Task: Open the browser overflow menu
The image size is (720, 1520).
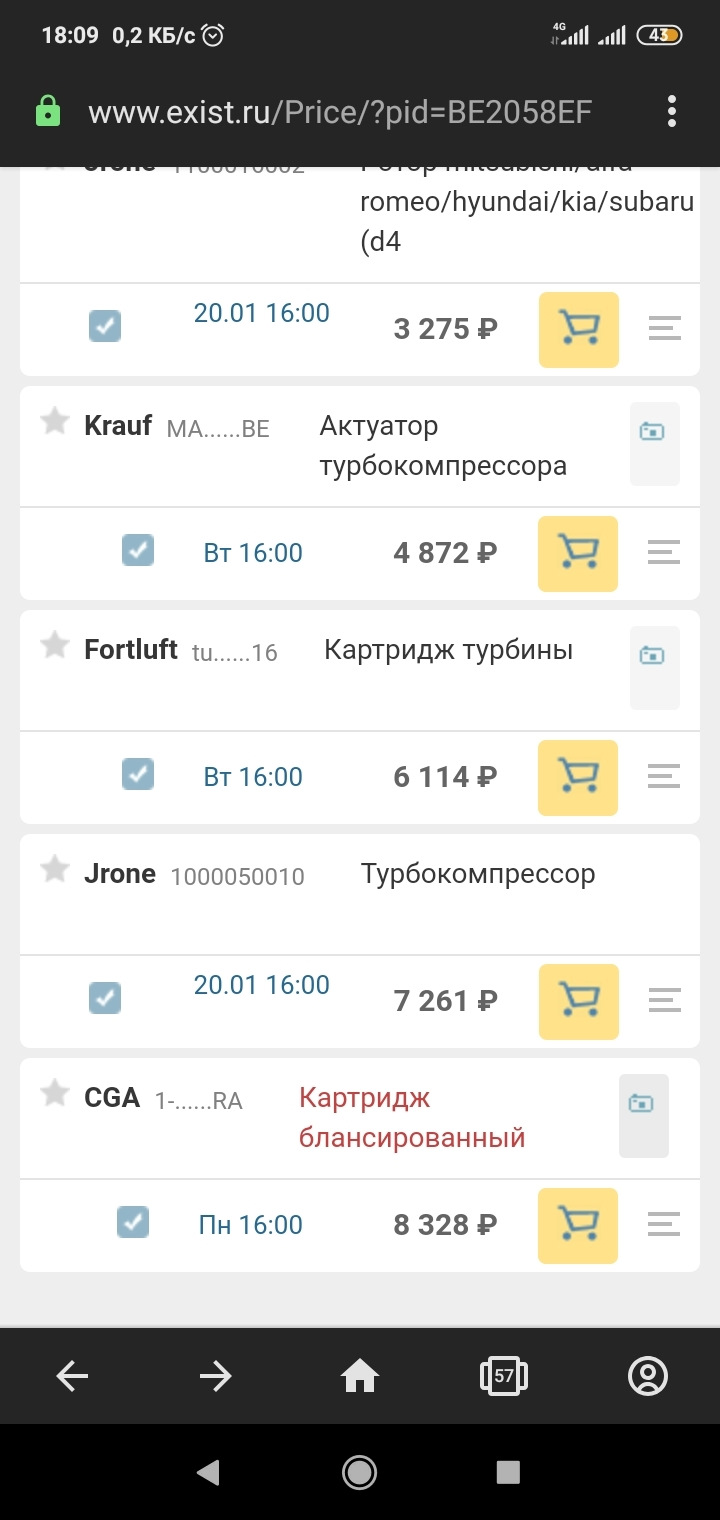Action: point(672,111)
